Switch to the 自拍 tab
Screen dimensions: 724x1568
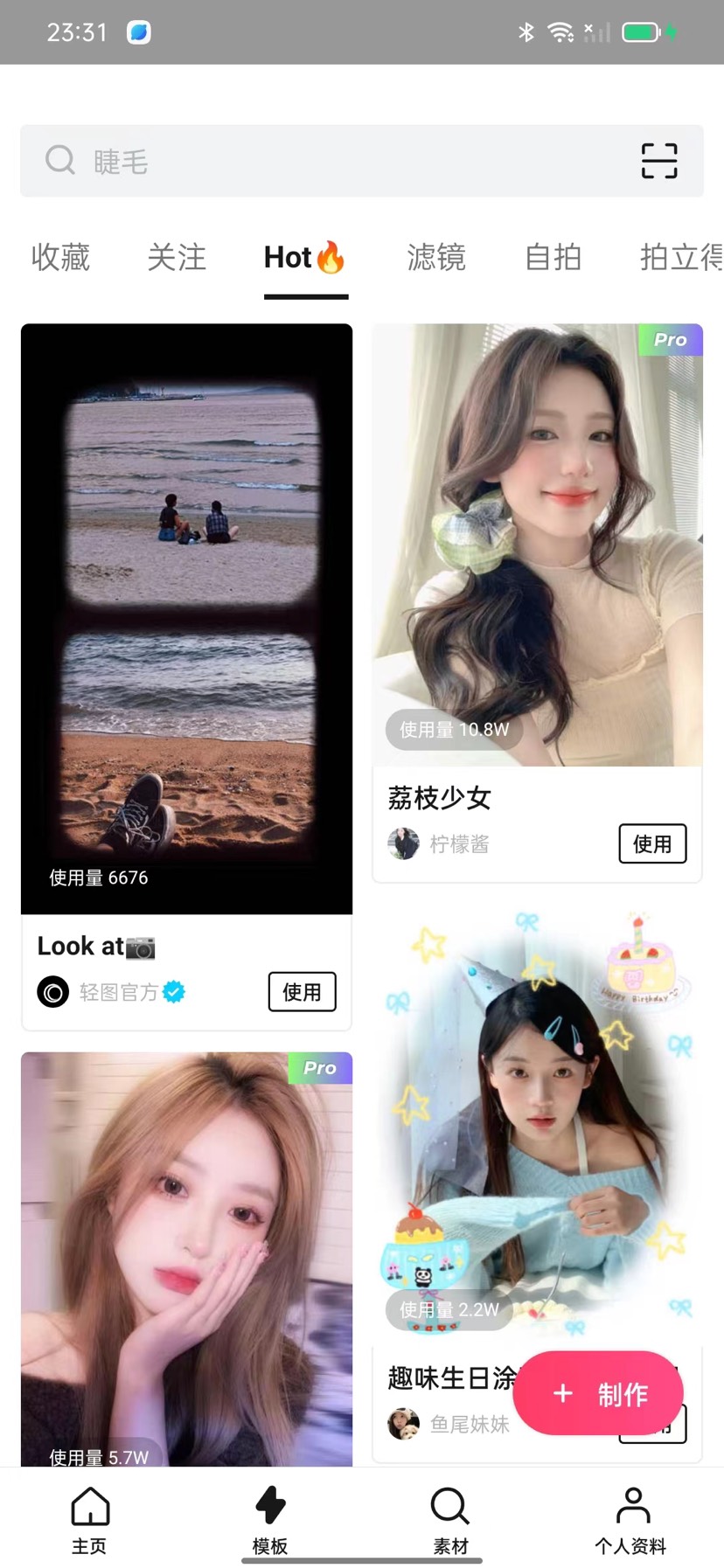pos(553,258)
